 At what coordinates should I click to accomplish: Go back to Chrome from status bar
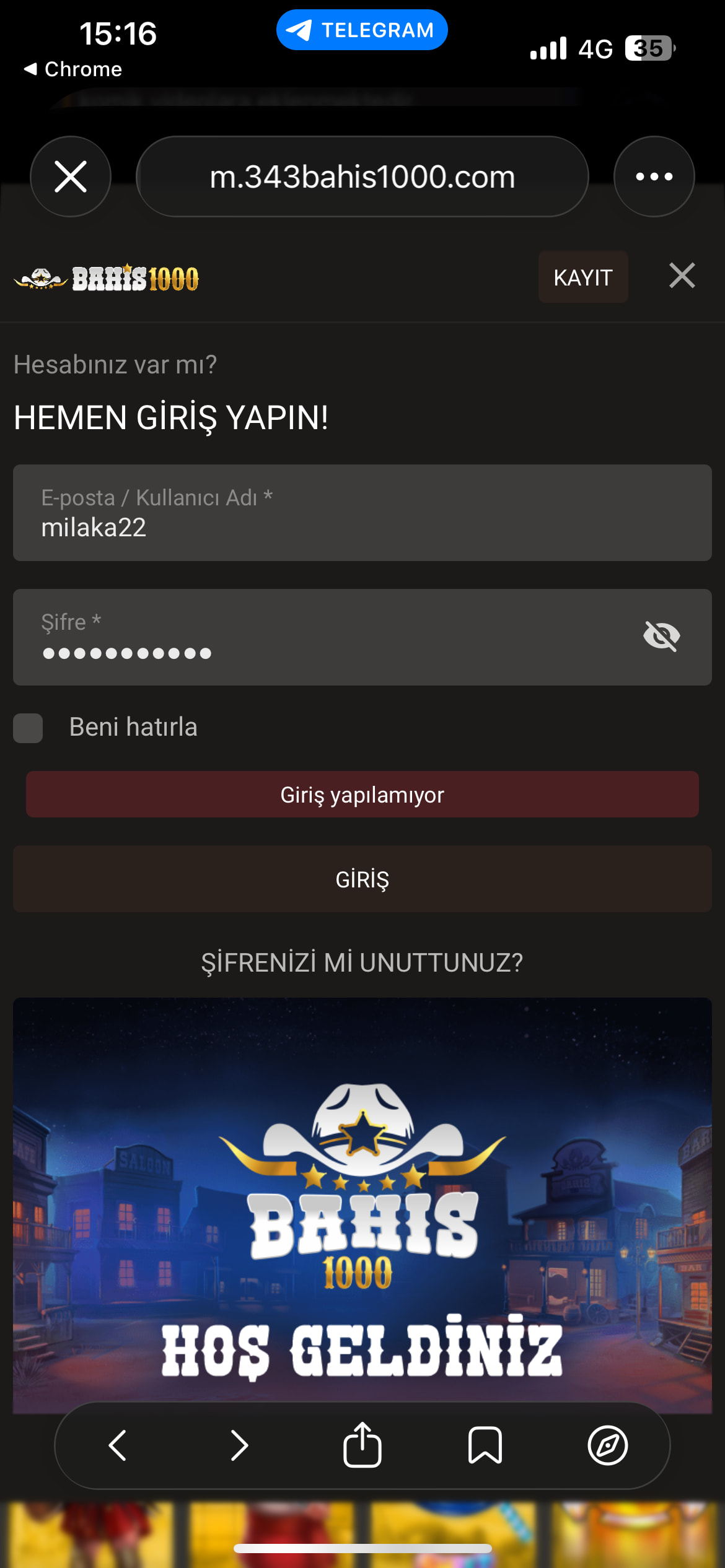tap(73, 69)
